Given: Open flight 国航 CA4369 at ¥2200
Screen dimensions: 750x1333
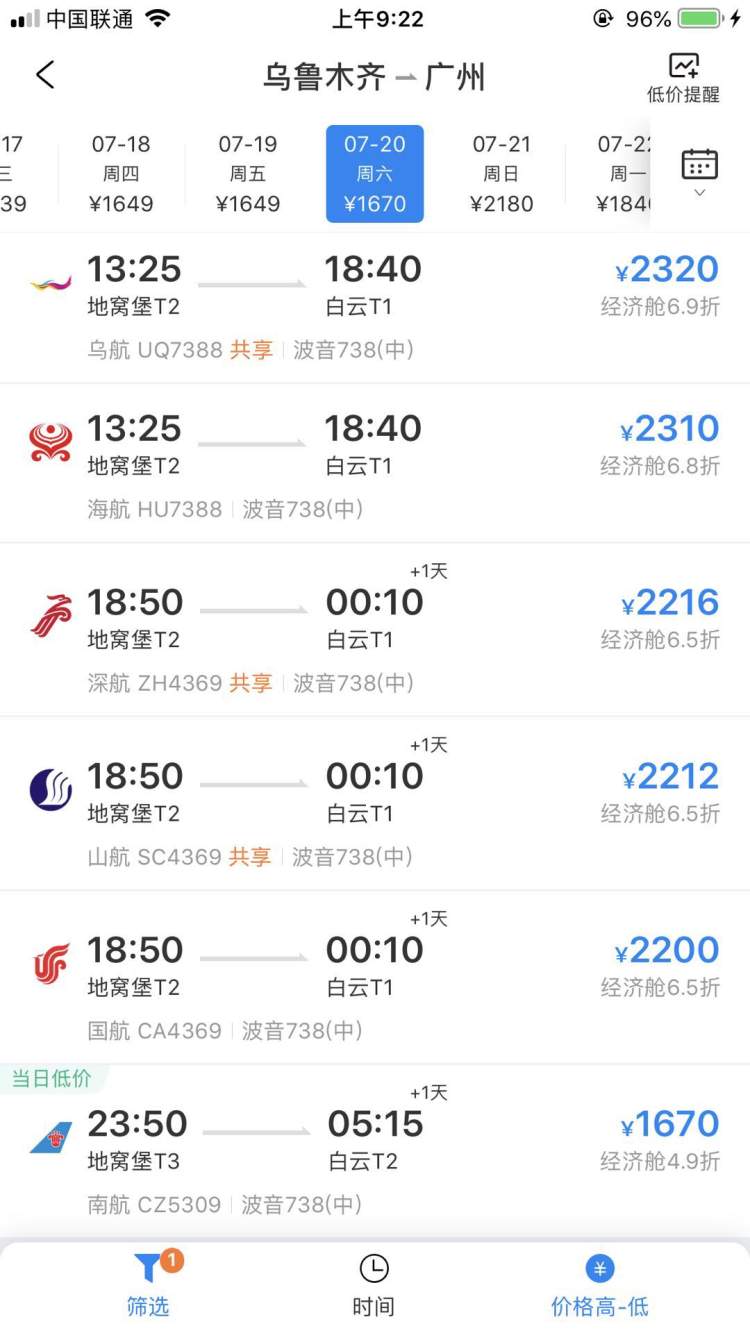Looking at the screenshot, I should click(x=375, y=978).
